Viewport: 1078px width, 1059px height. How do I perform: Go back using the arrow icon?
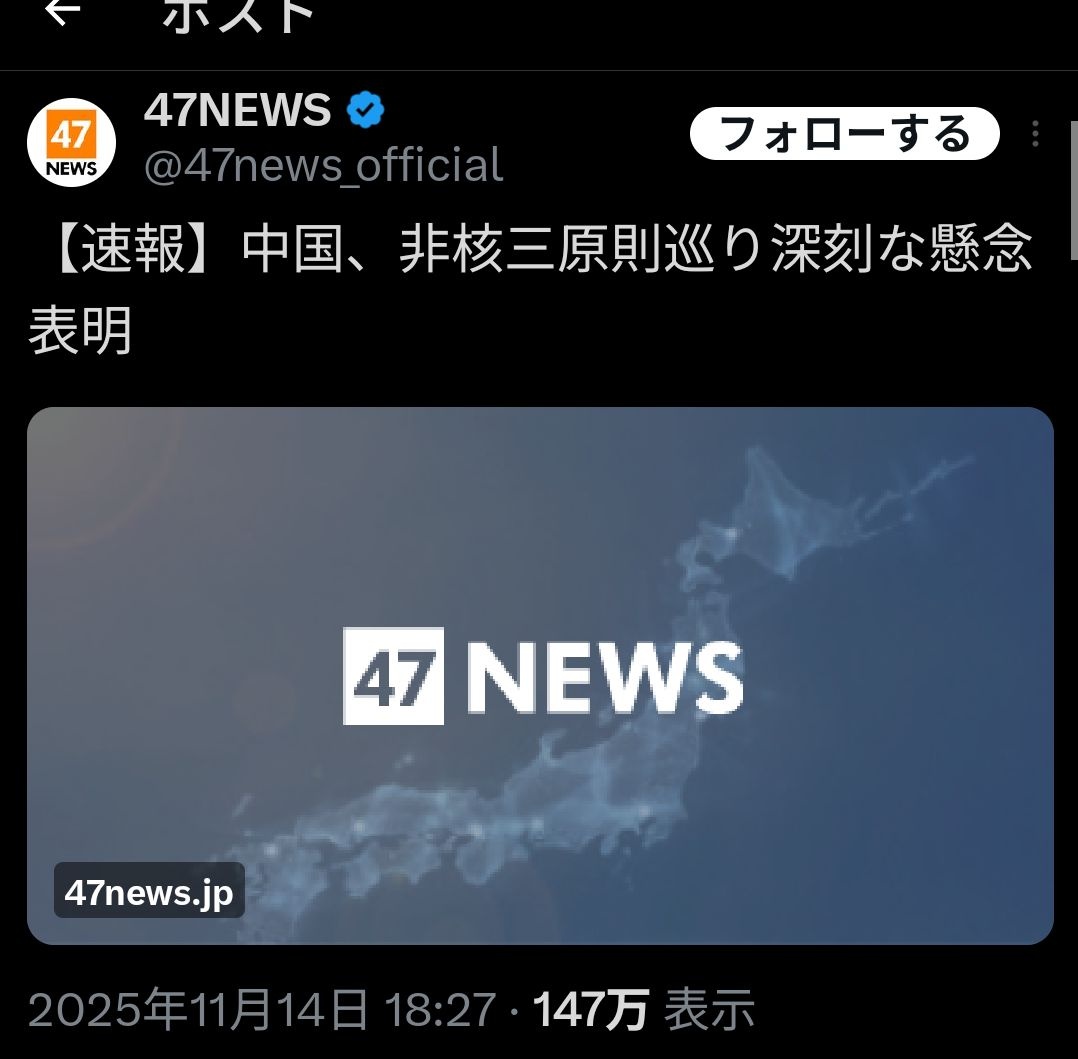62,13
